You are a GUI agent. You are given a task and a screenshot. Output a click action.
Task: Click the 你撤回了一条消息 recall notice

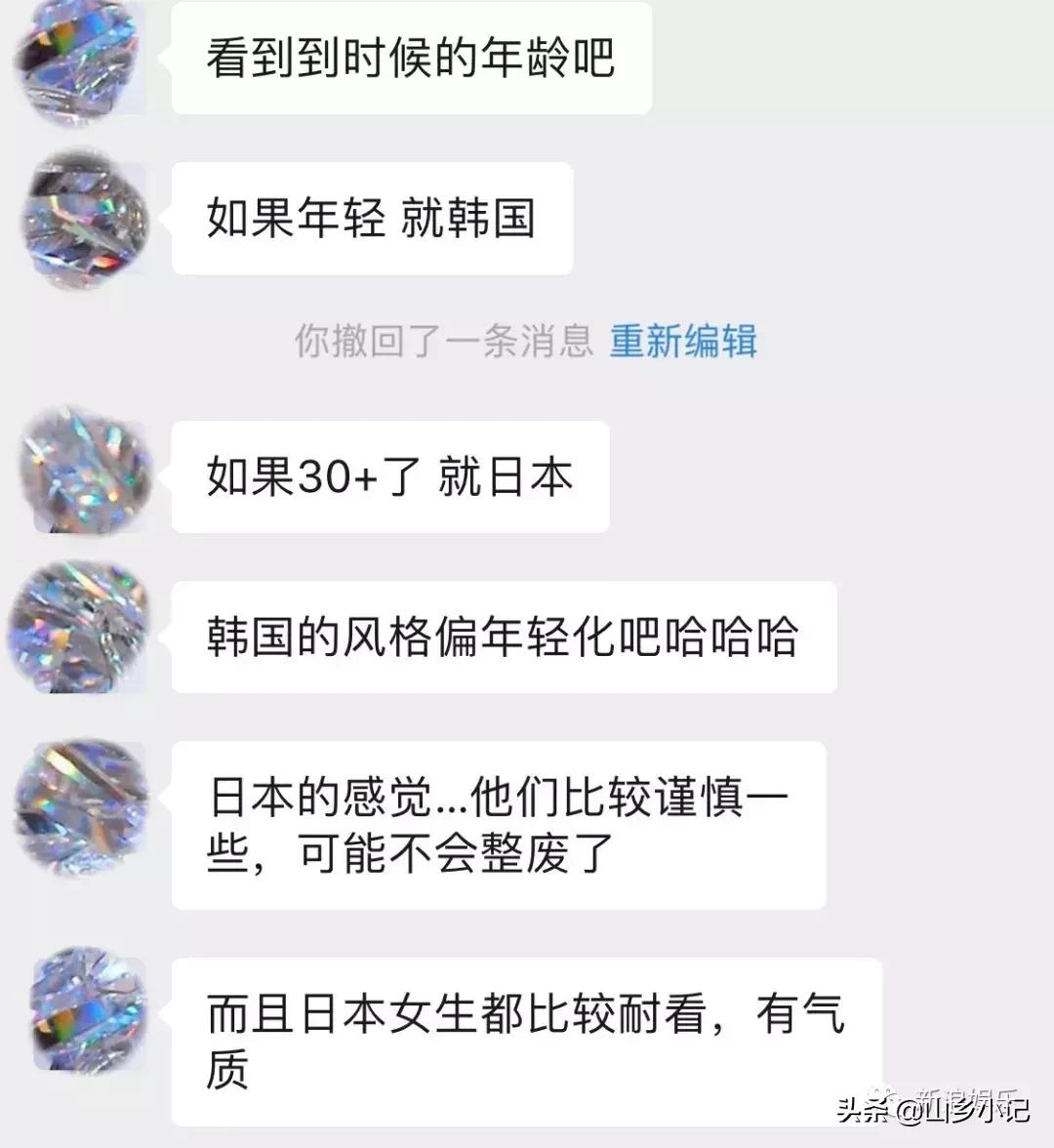click(444, 342)
